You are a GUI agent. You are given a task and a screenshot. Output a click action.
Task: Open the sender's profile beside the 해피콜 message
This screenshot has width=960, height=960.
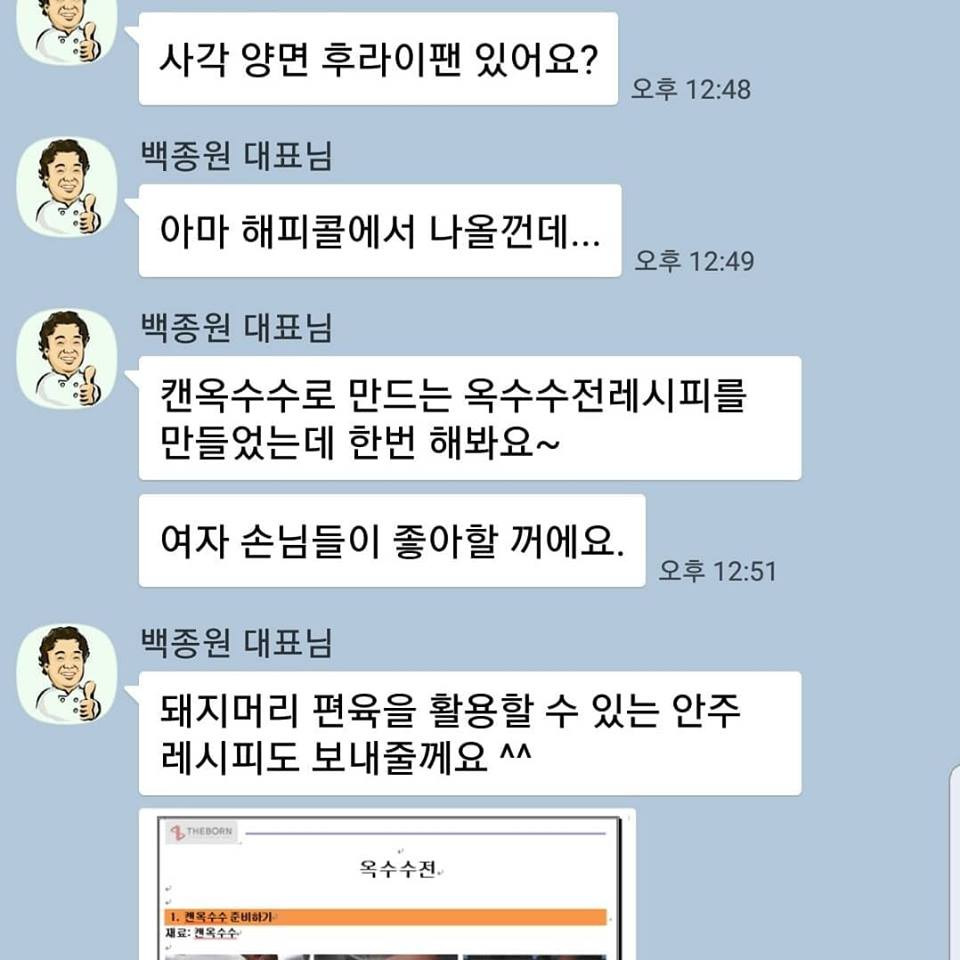click(x=68, y=187)
